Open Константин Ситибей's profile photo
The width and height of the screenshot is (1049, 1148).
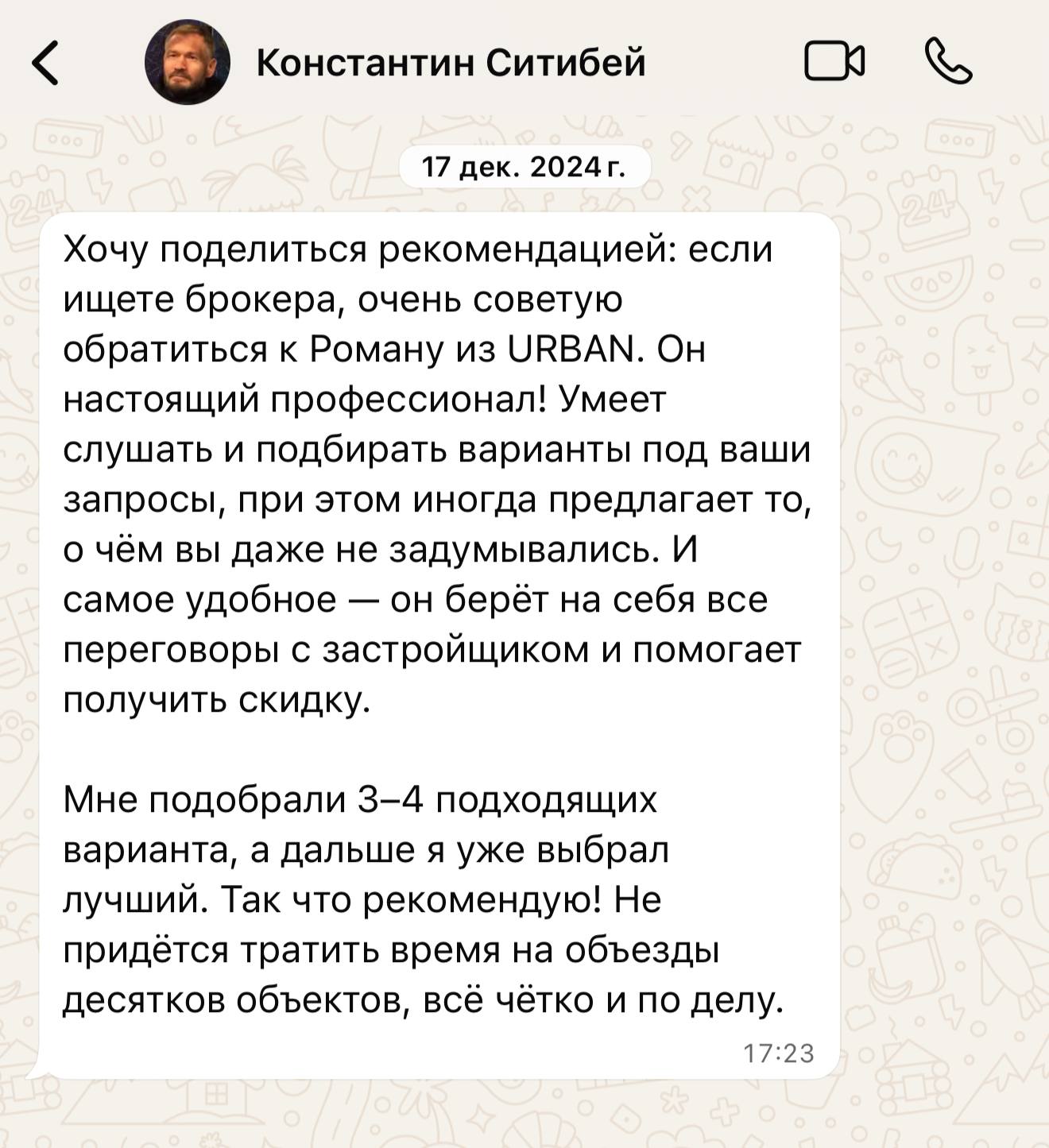[x=188, y=62]
